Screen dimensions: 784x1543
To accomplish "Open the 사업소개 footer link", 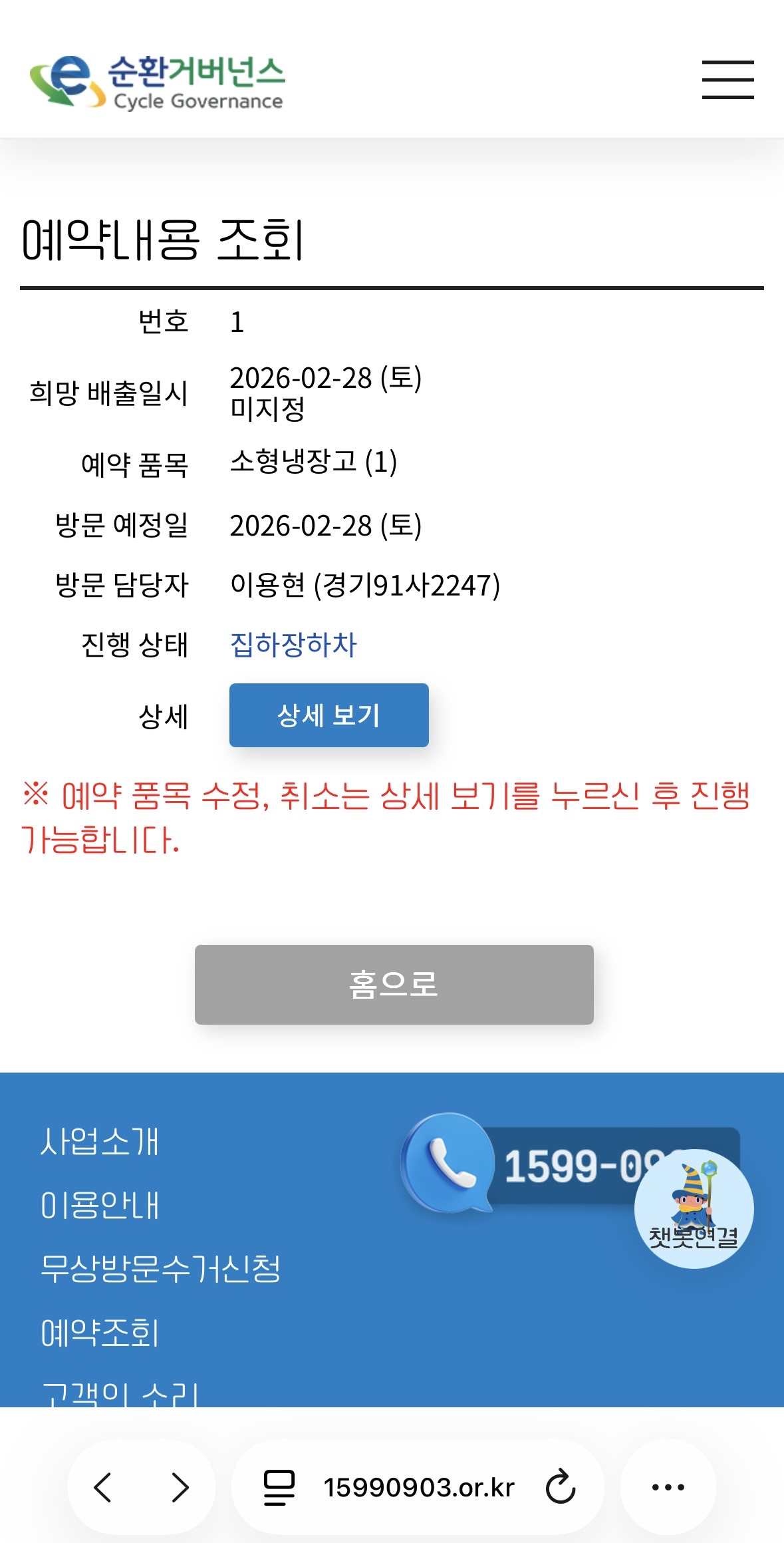I will pyautogui.click(x=100, y=1141).
